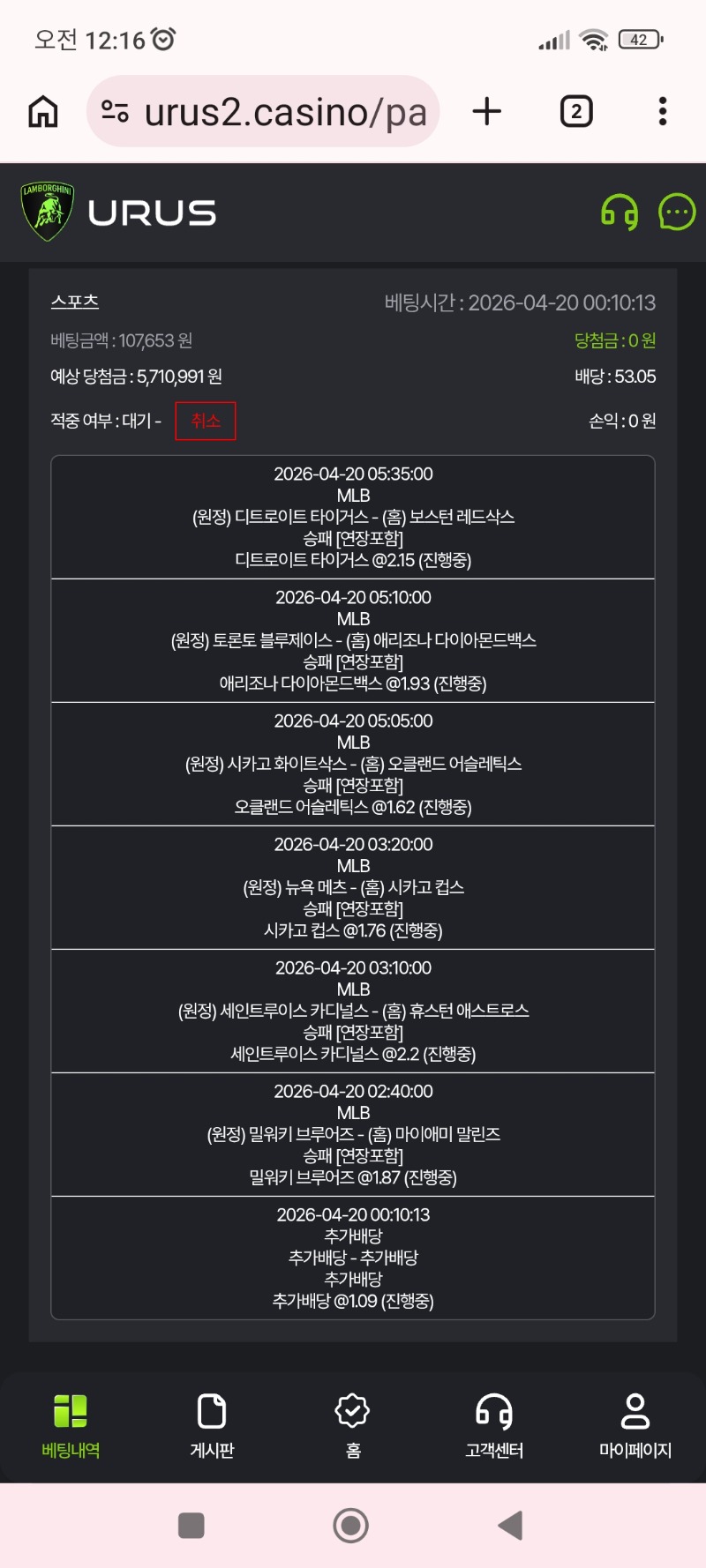Switch to the 베팅내역 tab

(x=71, y=1426)
